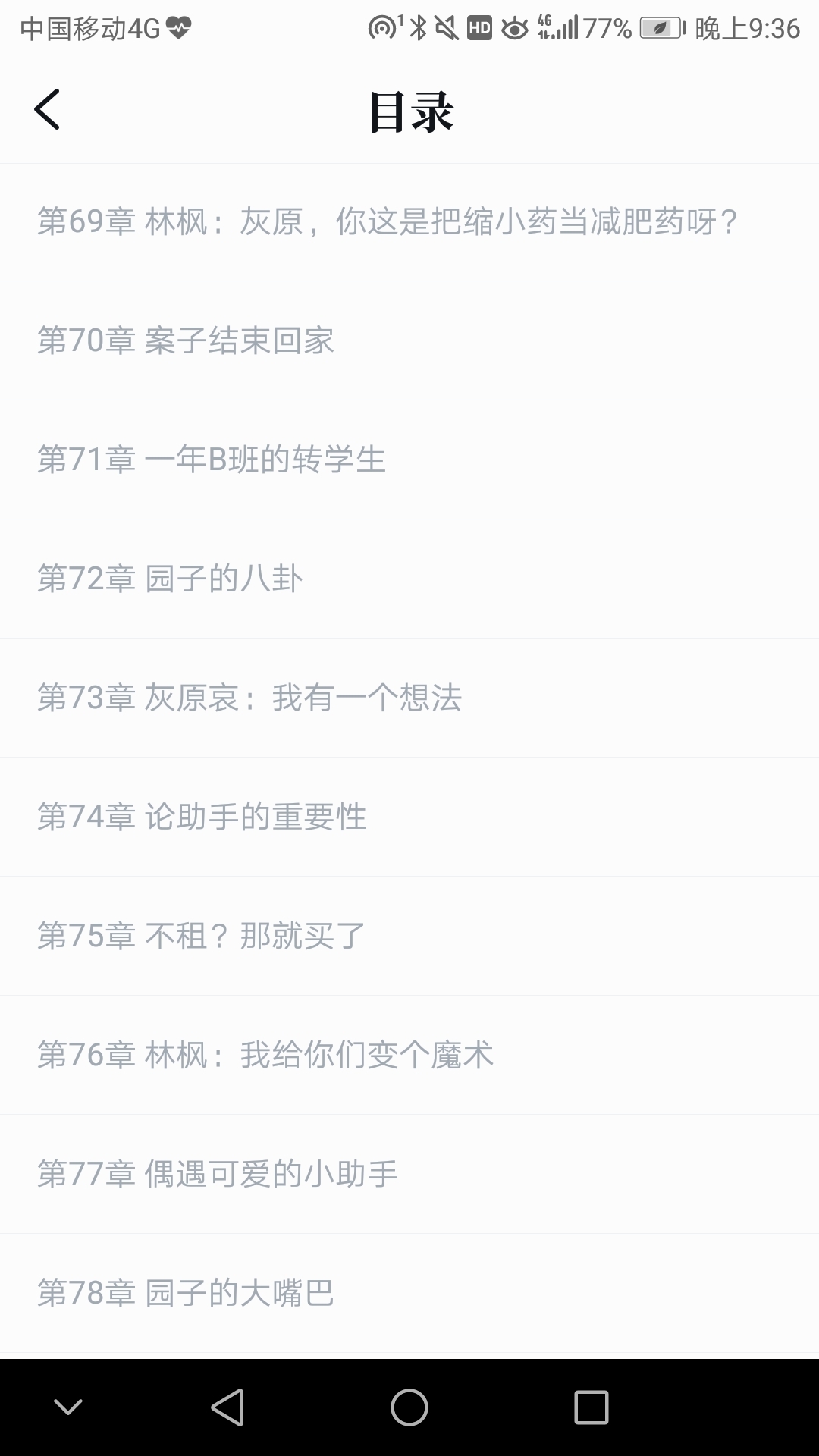Tap the system home button
This screenshot has width=819, height=1456.
[409, 1407]
